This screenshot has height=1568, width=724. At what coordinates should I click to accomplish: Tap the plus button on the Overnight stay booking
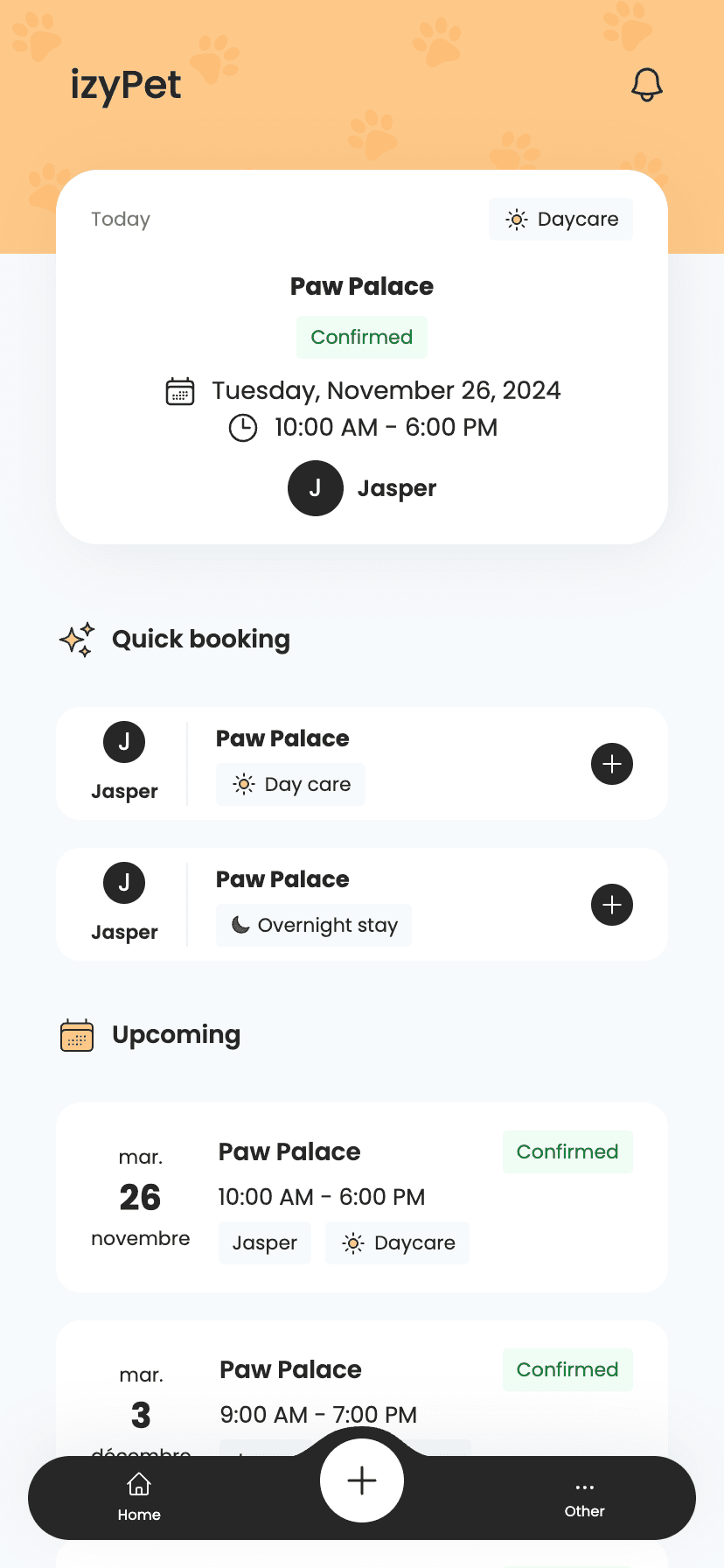[x=611, y=904]
